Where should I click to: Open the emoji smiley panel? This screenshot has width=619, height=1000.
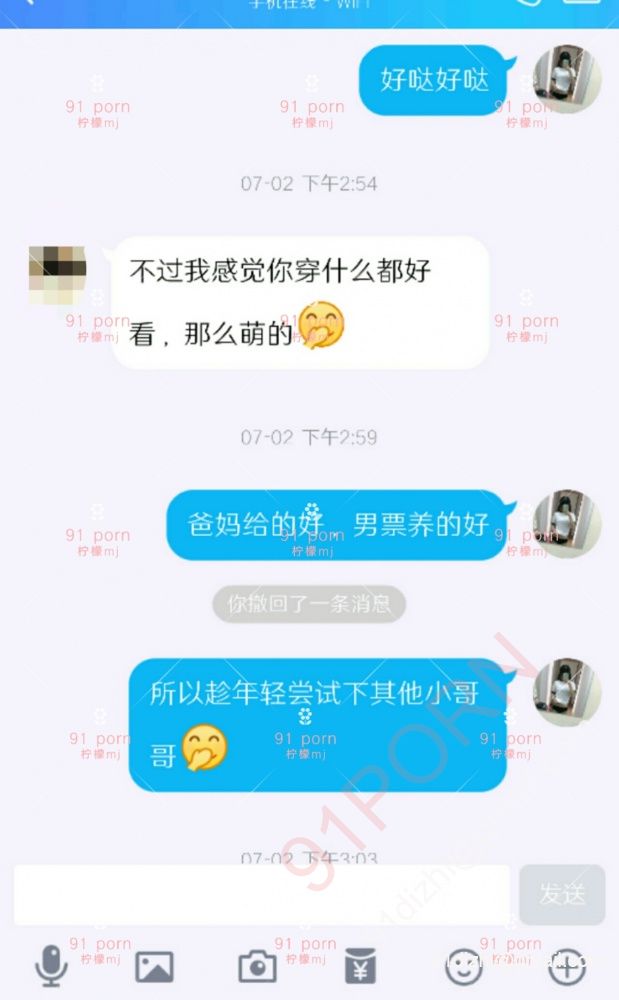[462, 966]
